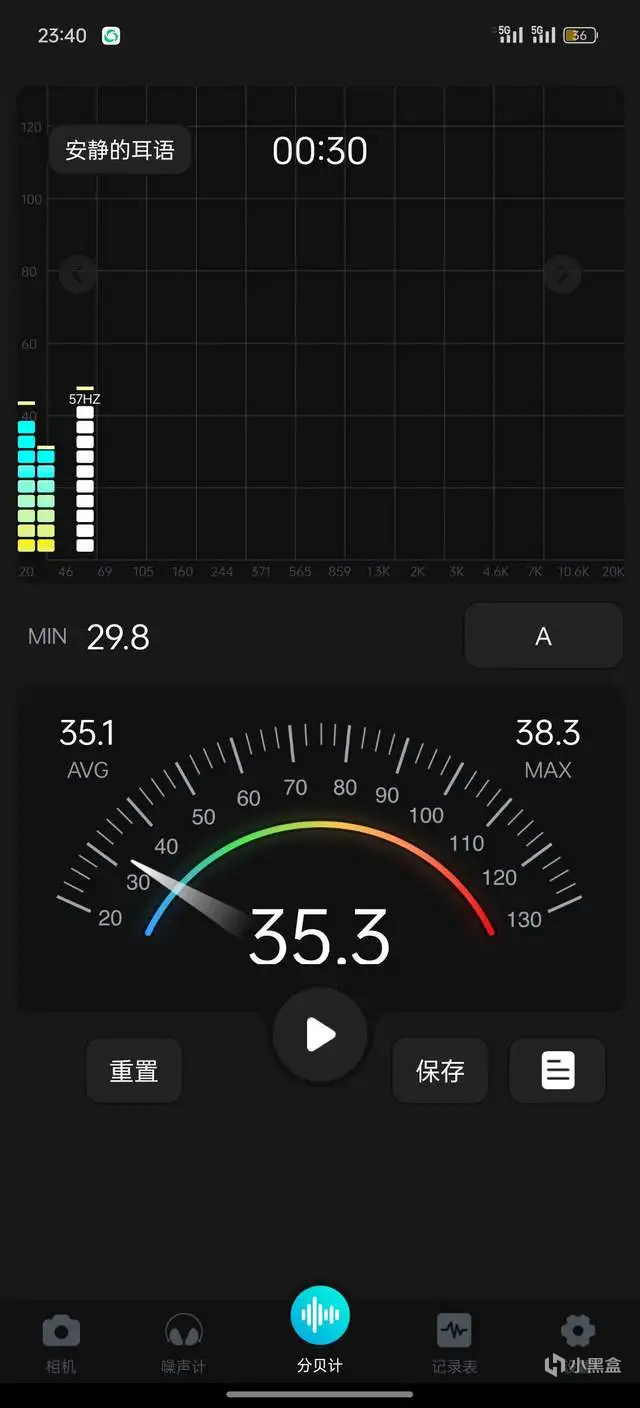Start measuring with the play button
The height and width of the screenshot is (1408, 640).
point(320,1034)
